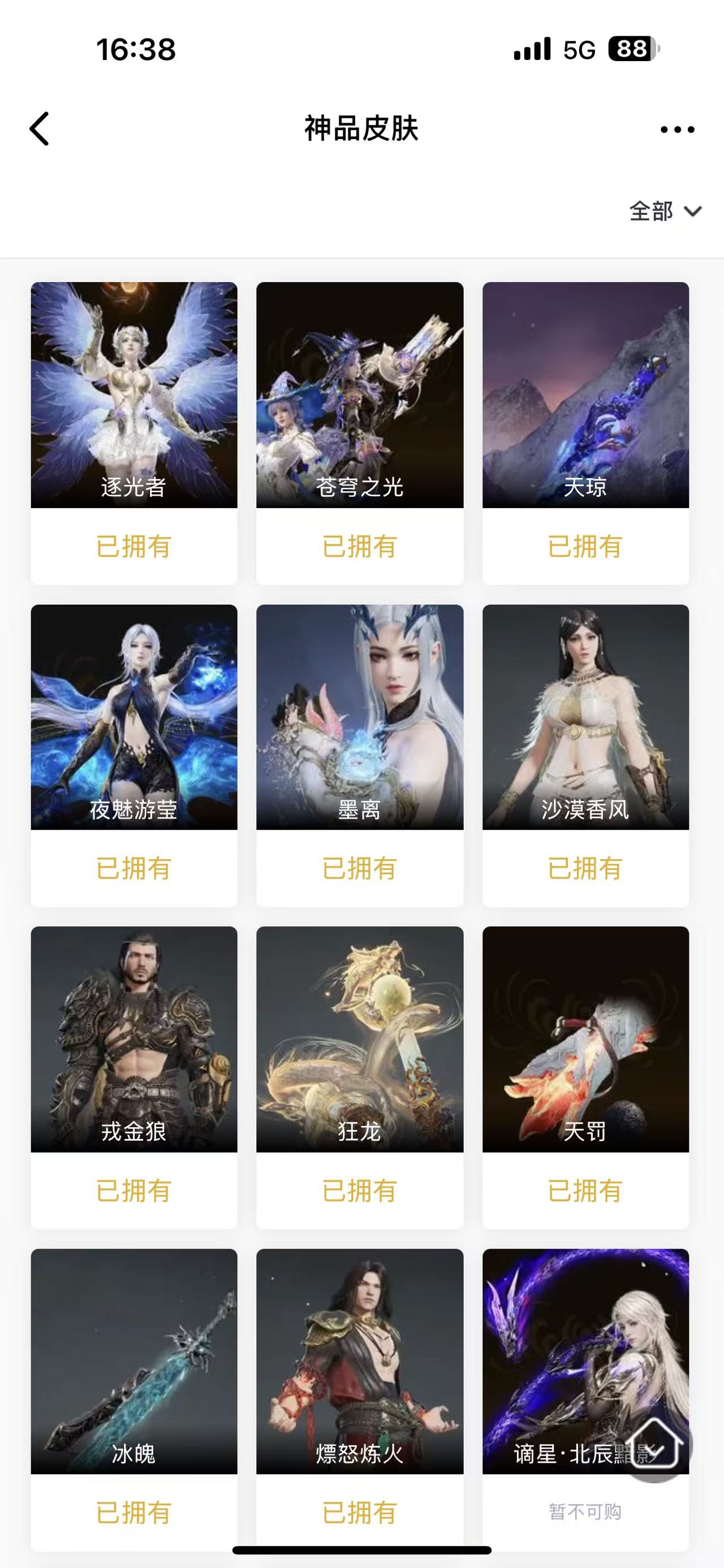Select the 天琼 skin tile
The image size is (724, 1568).
point(585,395)
